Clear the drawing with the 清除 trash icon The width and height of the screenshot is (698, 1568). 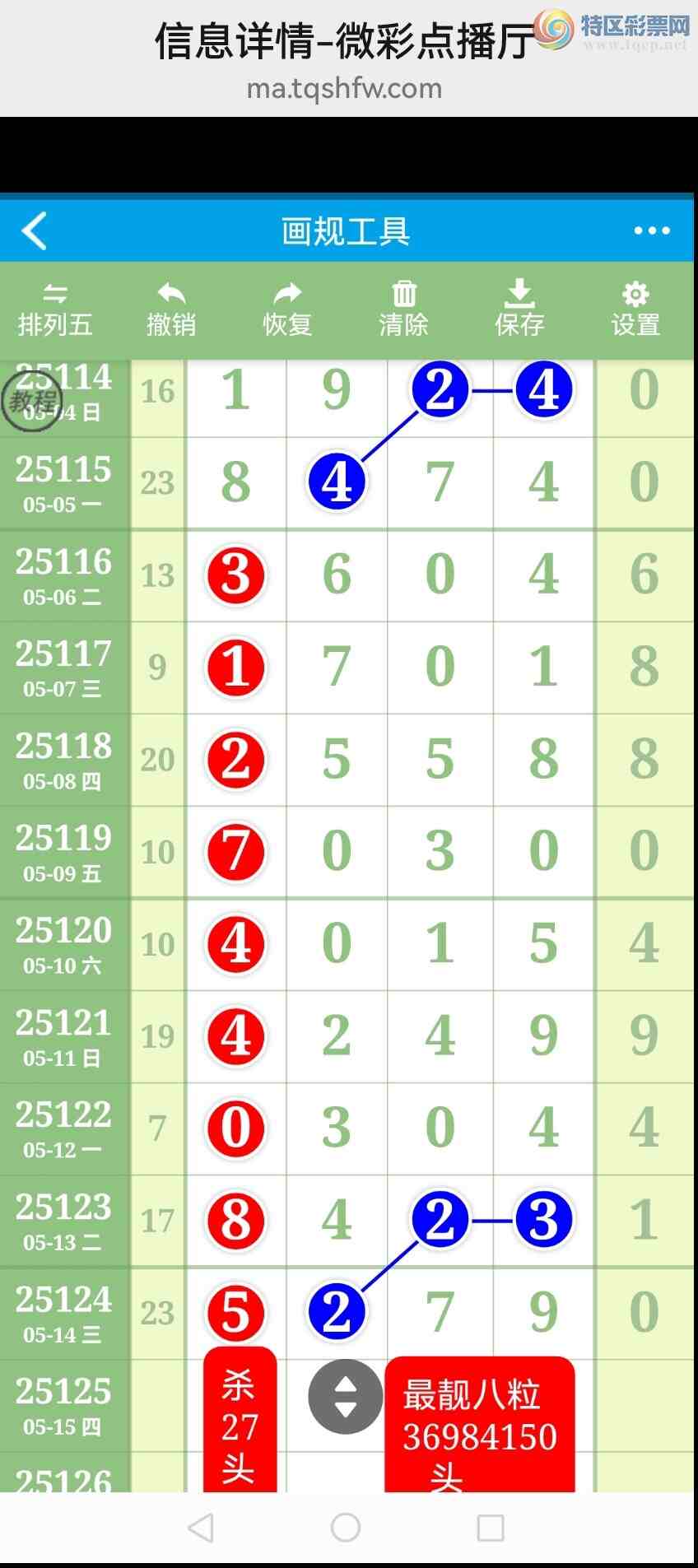coord(403,307)
